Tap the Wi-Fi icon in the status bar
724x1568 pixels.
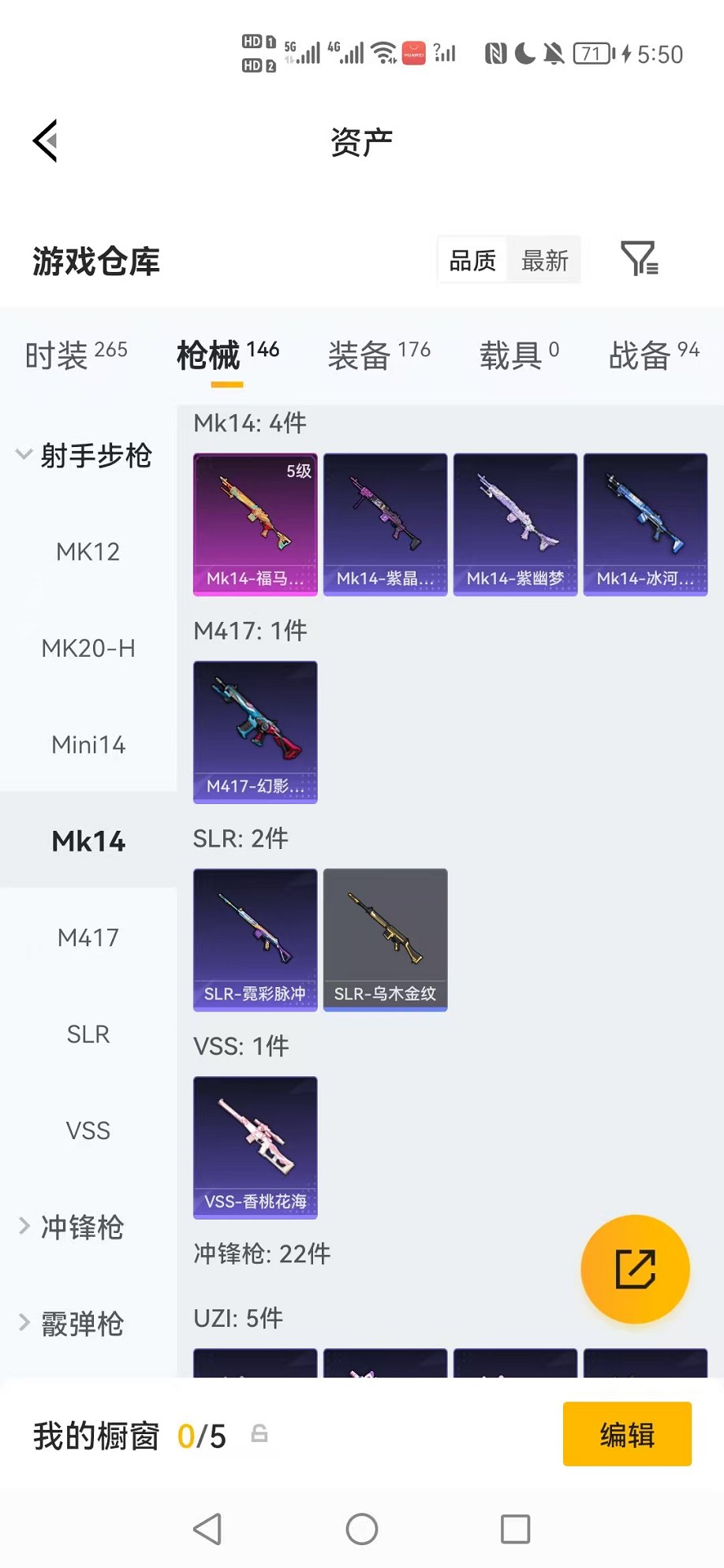click(384, 53)
